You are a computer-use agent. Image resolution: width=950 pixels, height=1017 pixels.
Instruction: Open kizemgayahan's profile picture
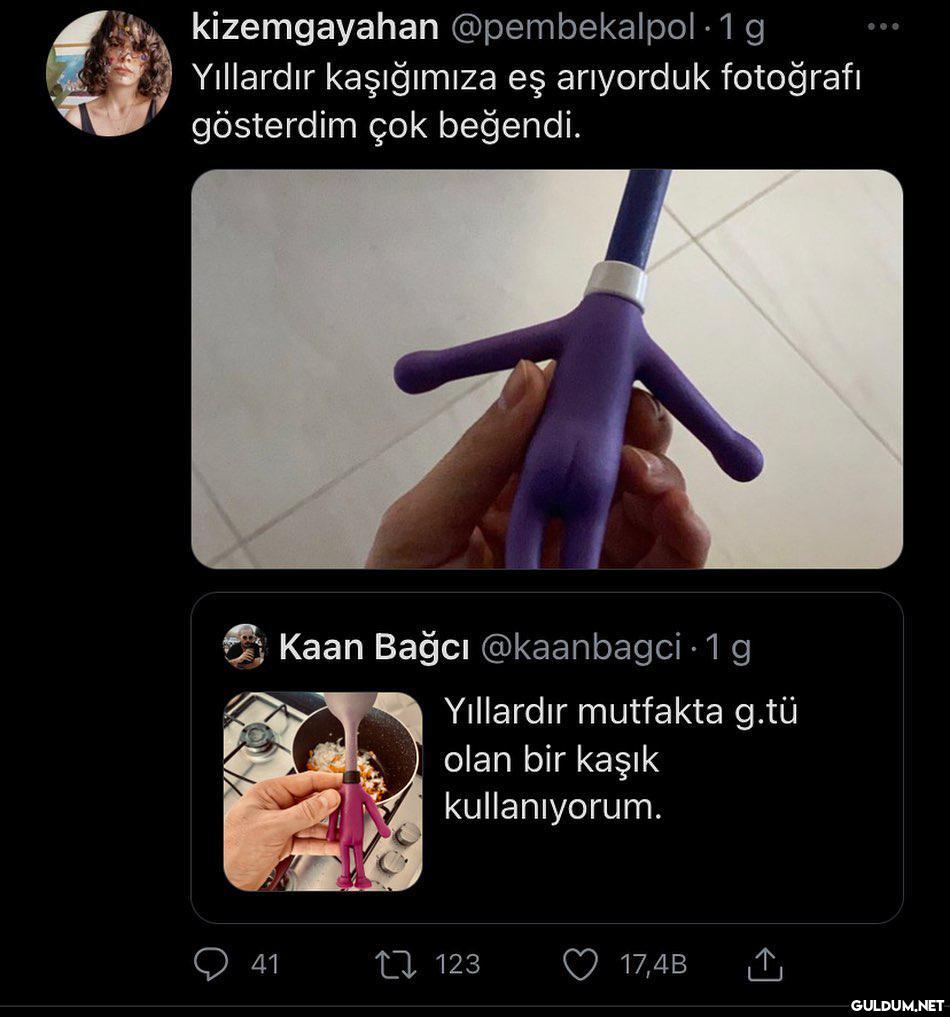coord(108,73)
